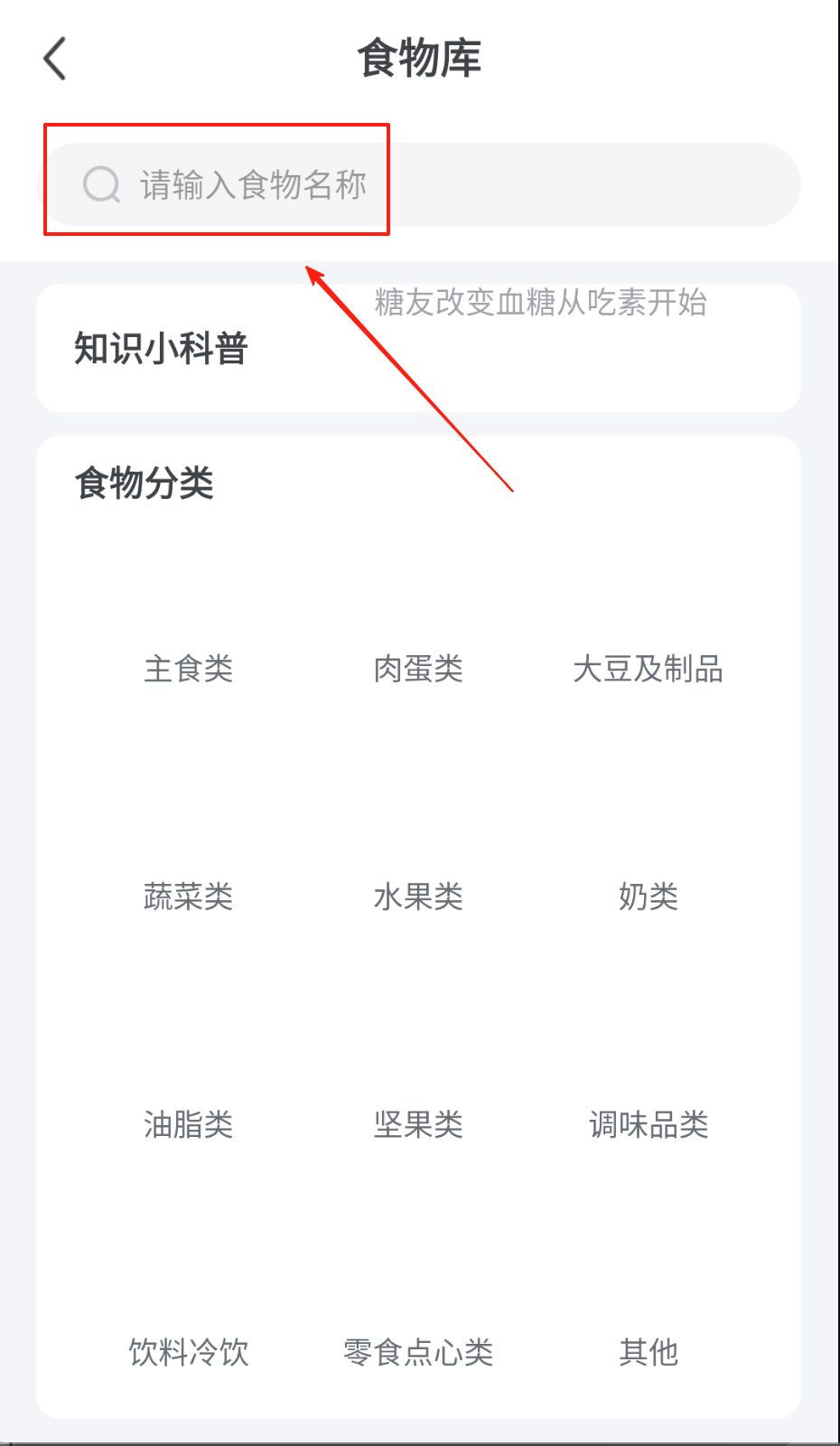Open the 饮料冷饮 category

click(188, 1352)
